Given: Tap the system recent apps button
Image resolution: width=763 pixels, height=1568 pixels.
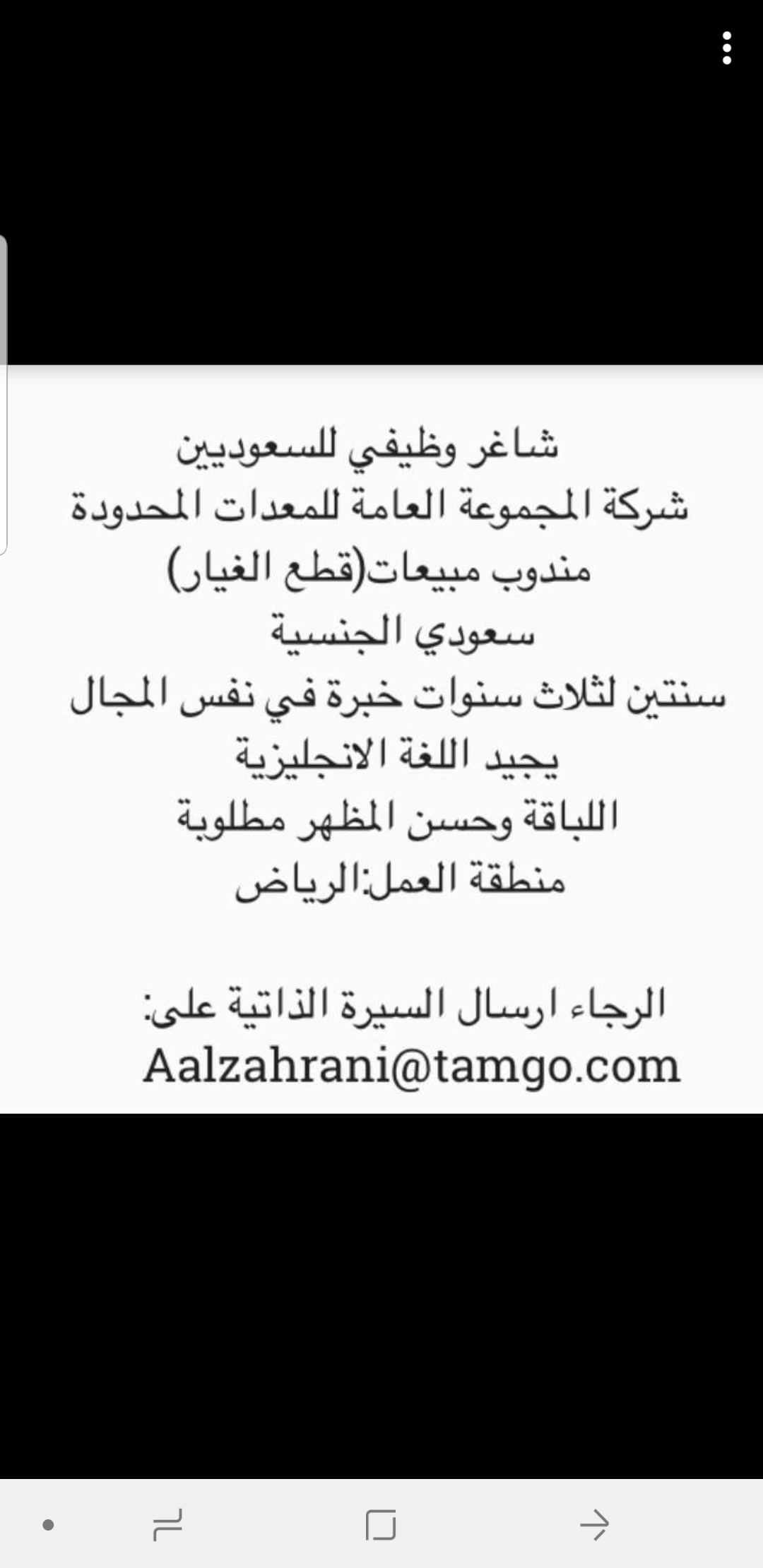Looking at the screenshot, I should (167, 1524).
